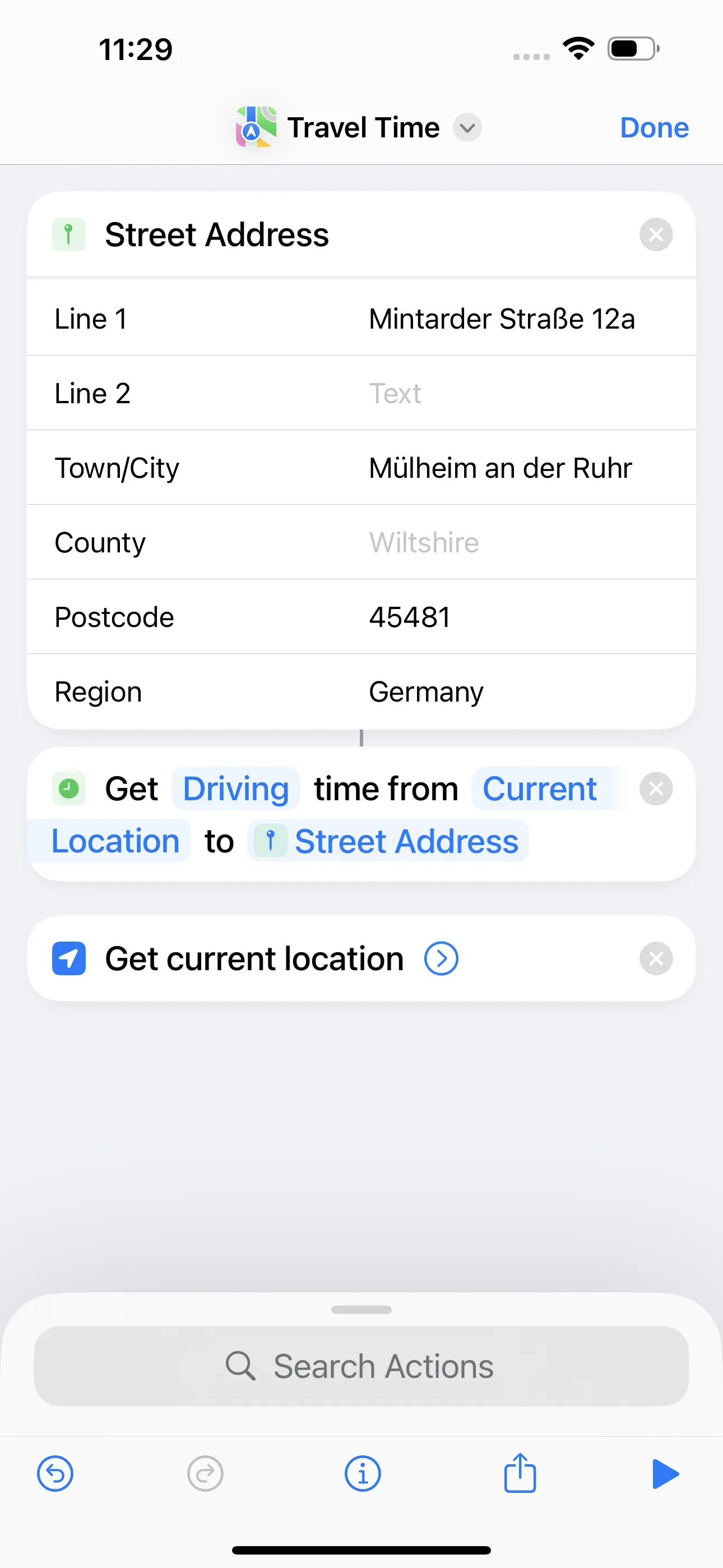Viewport: 723px width, 1568px height.
Task: Remove the Street Address action
Action: coord(655,234)
